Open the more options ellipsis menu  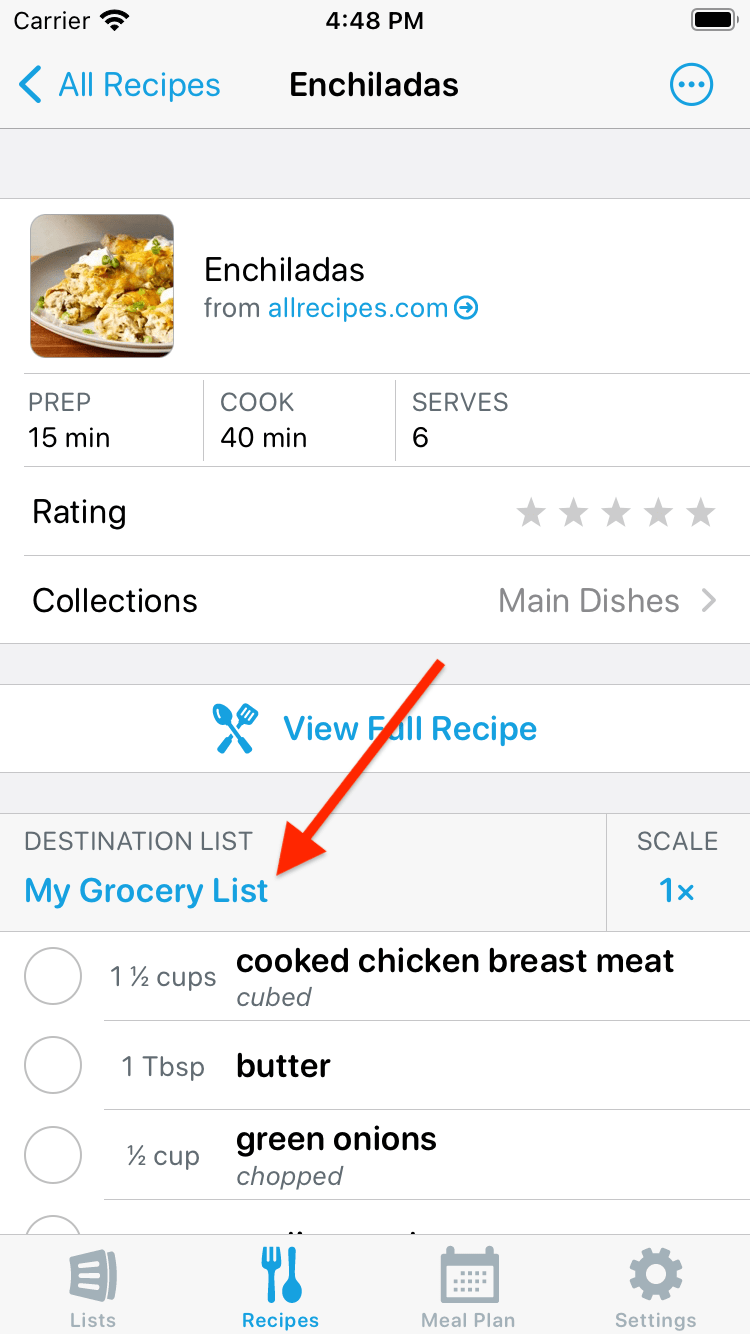point(691,85)
